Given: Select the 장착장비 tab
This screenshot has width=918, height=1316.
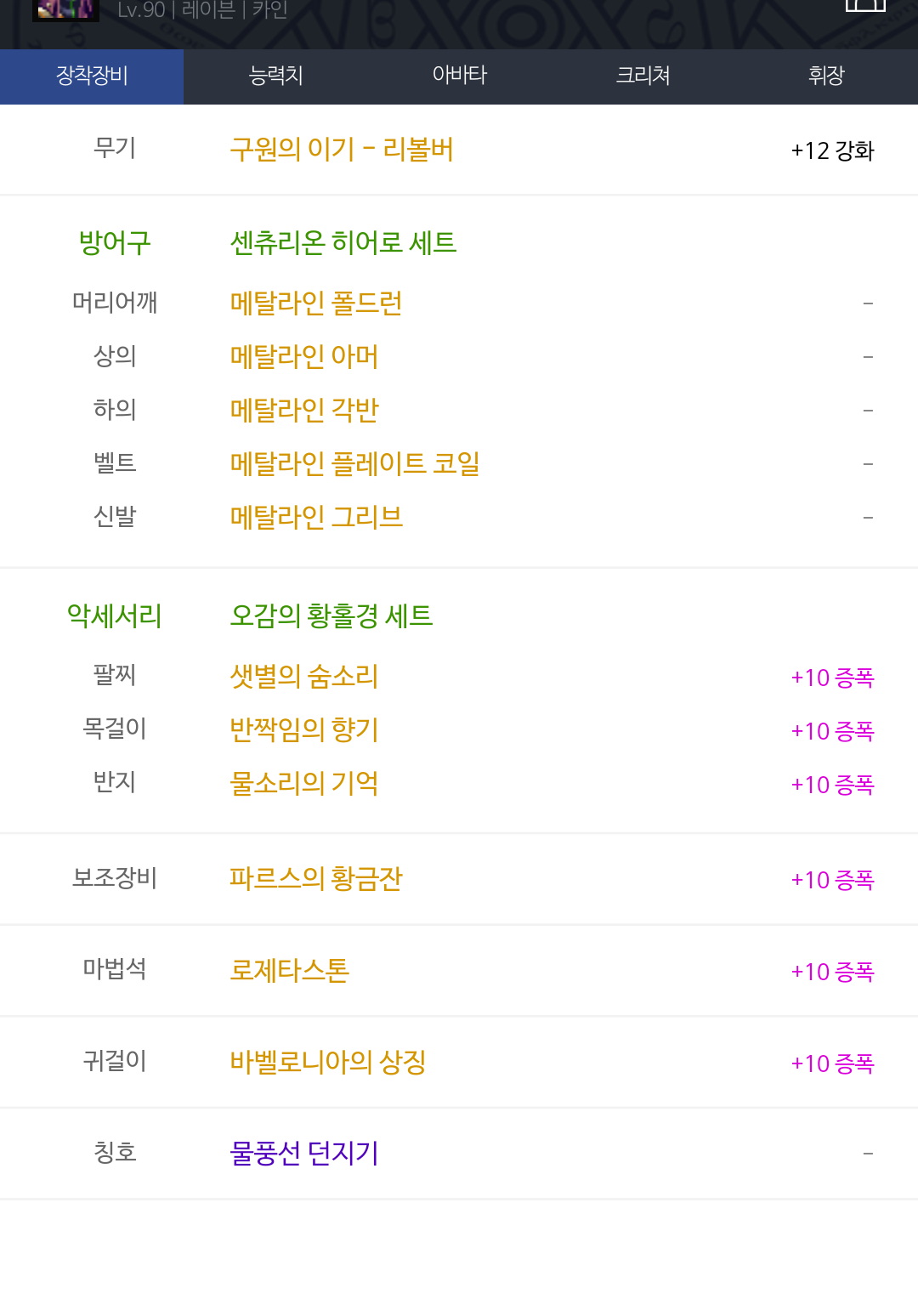Looking at the screenshot, I should point(92,77).
